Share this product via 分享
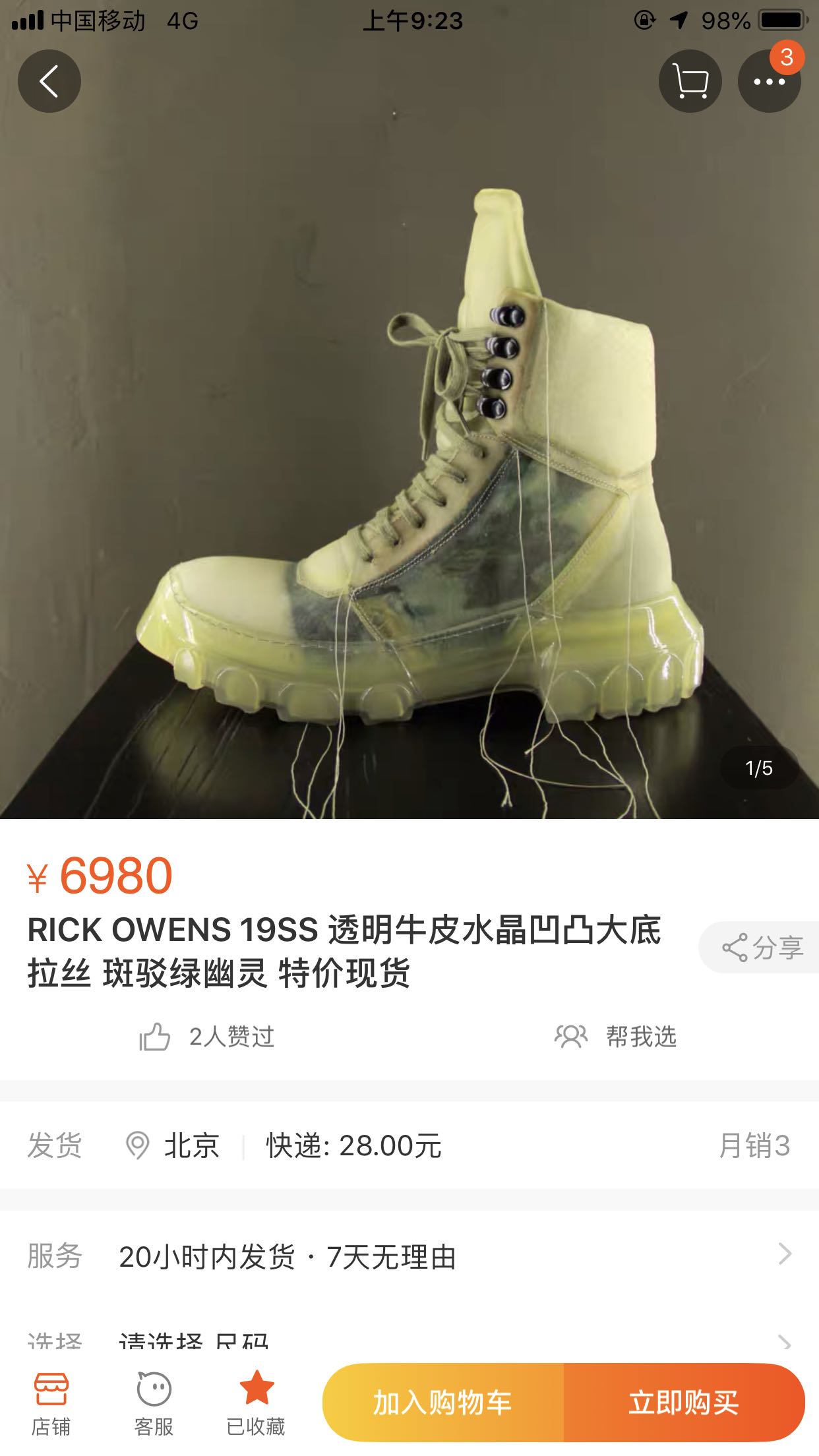This screenshot has width=819, height=1456. pyautogui.click(x=761, y=948)
